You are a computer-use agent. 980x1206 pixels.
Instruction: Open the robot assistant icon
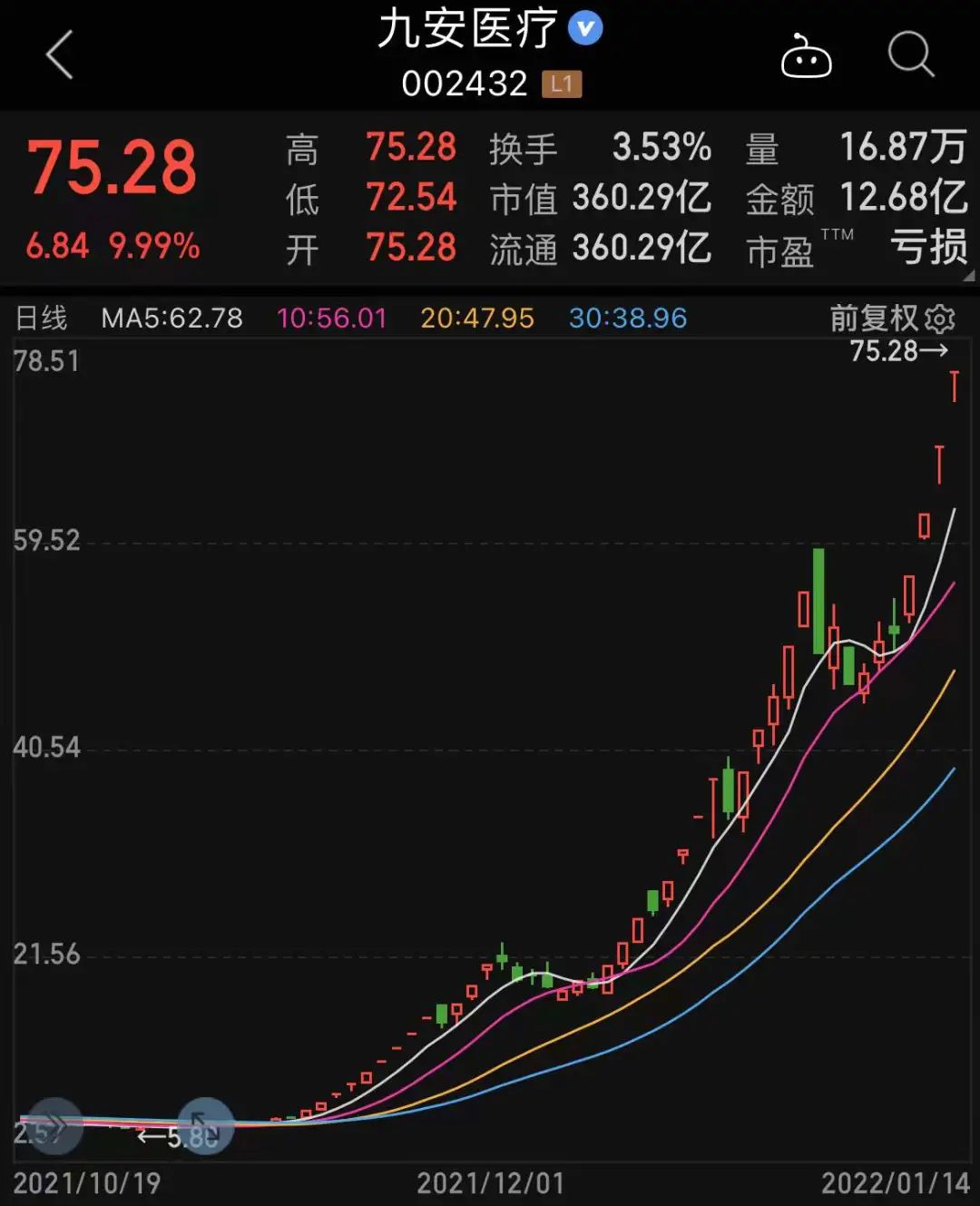tap(806, 57)
